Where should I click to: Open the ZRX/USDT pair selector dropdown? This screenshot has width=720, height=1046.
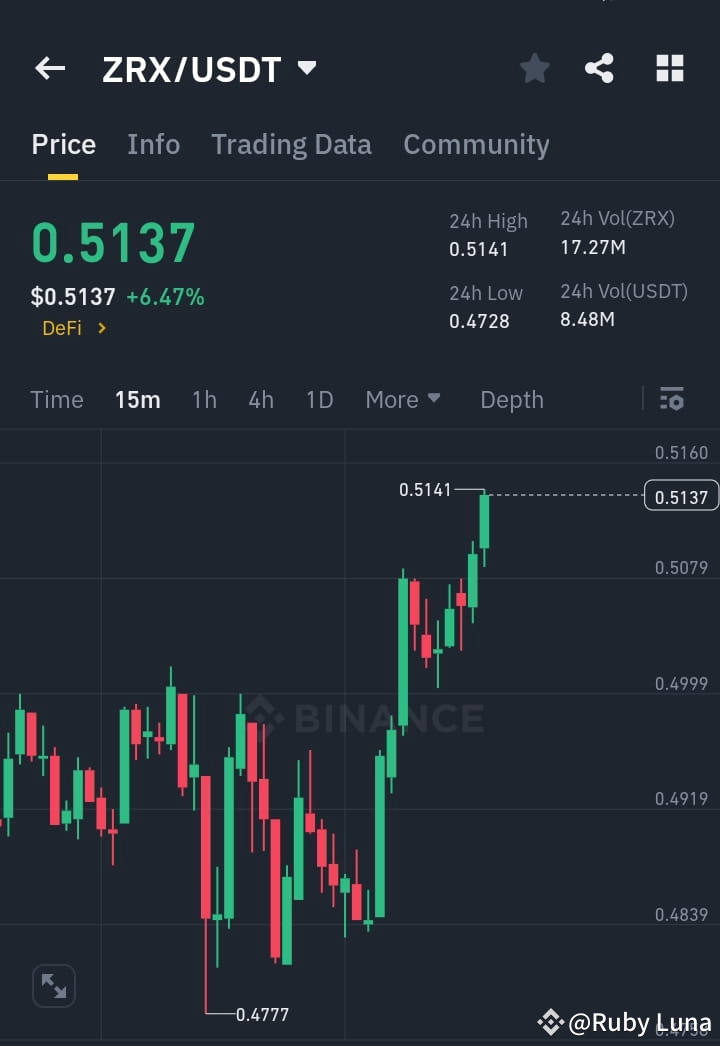[307, 68]
